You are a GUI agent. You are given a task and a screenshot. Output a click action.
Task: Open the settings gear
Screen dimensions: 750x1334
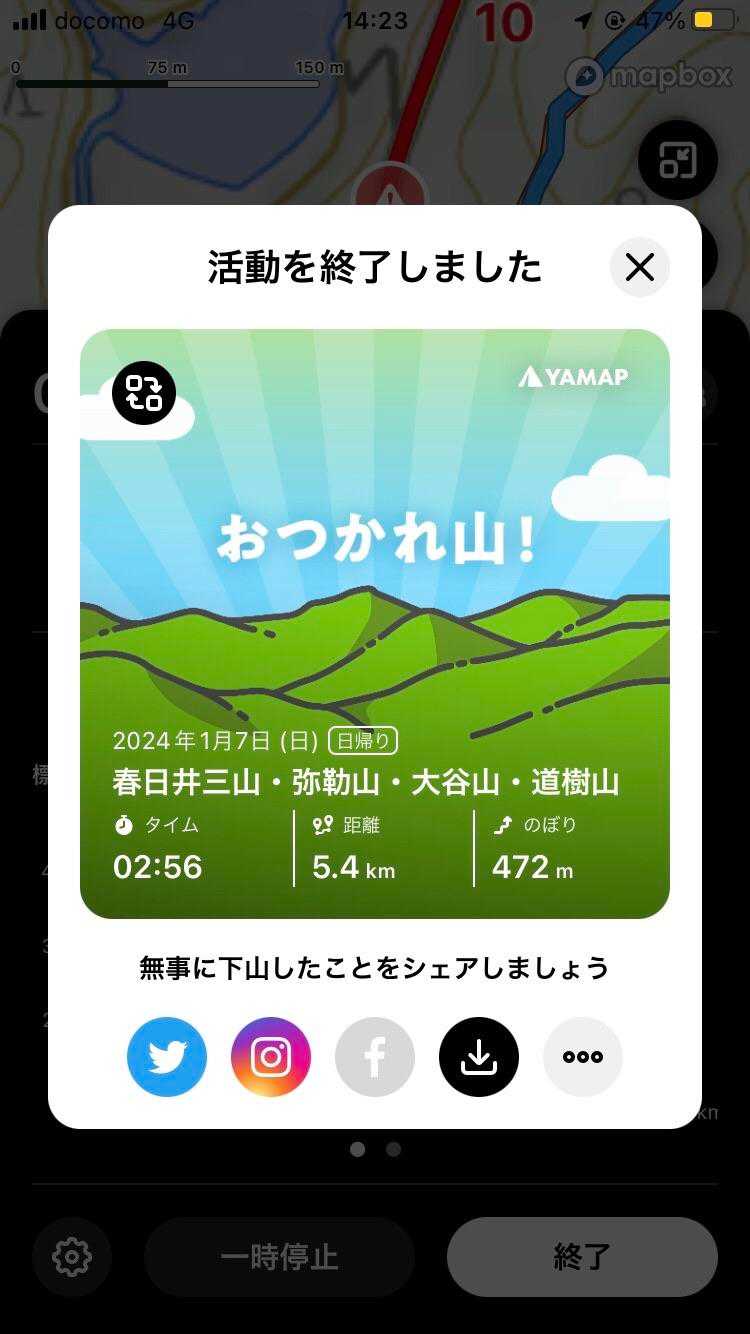click(72, 1257)
